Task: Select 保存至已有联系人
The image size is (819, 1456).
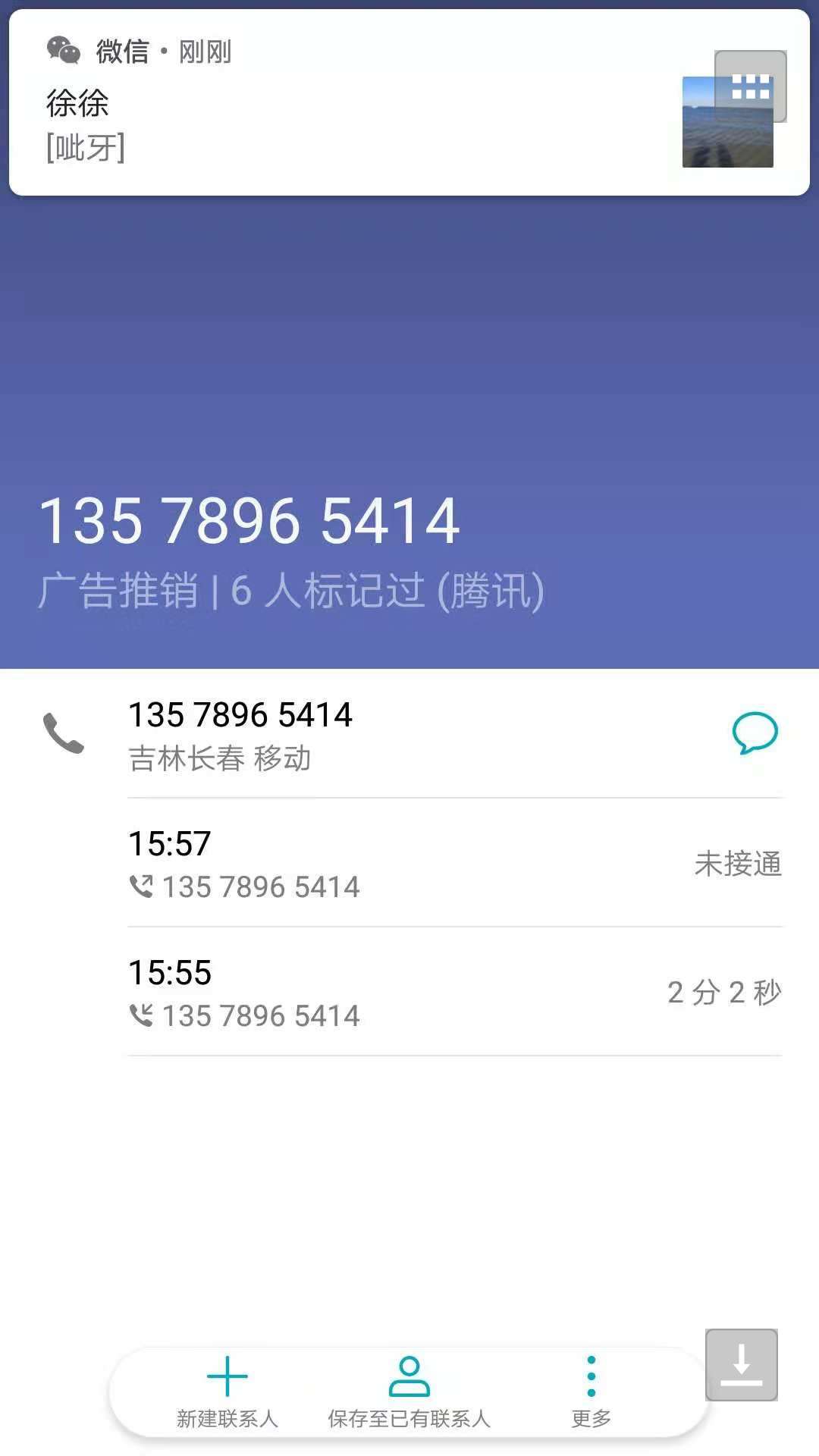Action: (409, 1392)
